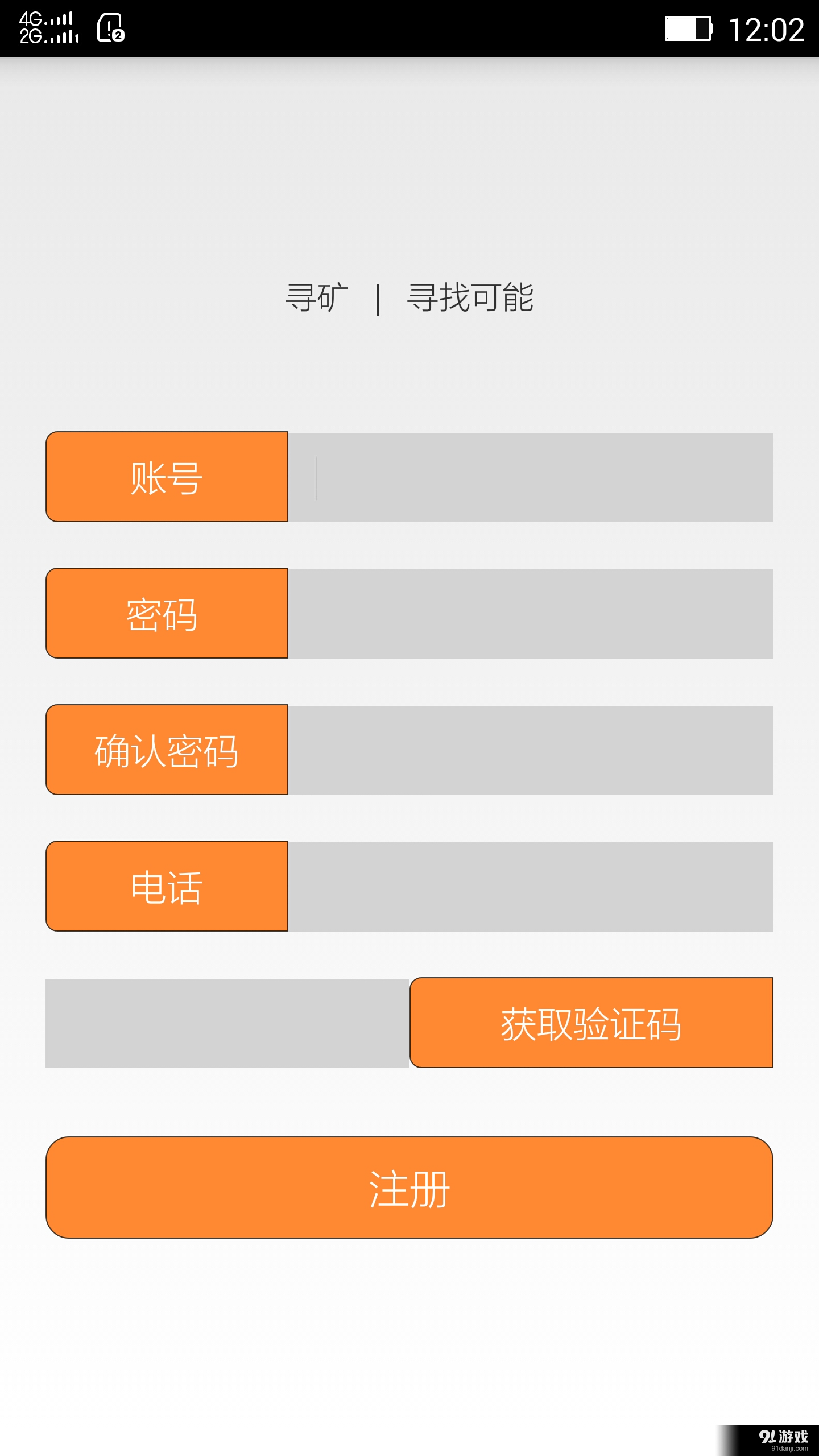819x1456 pixels.
Task: Click the verification code input field
Action: coord(227,1024)
